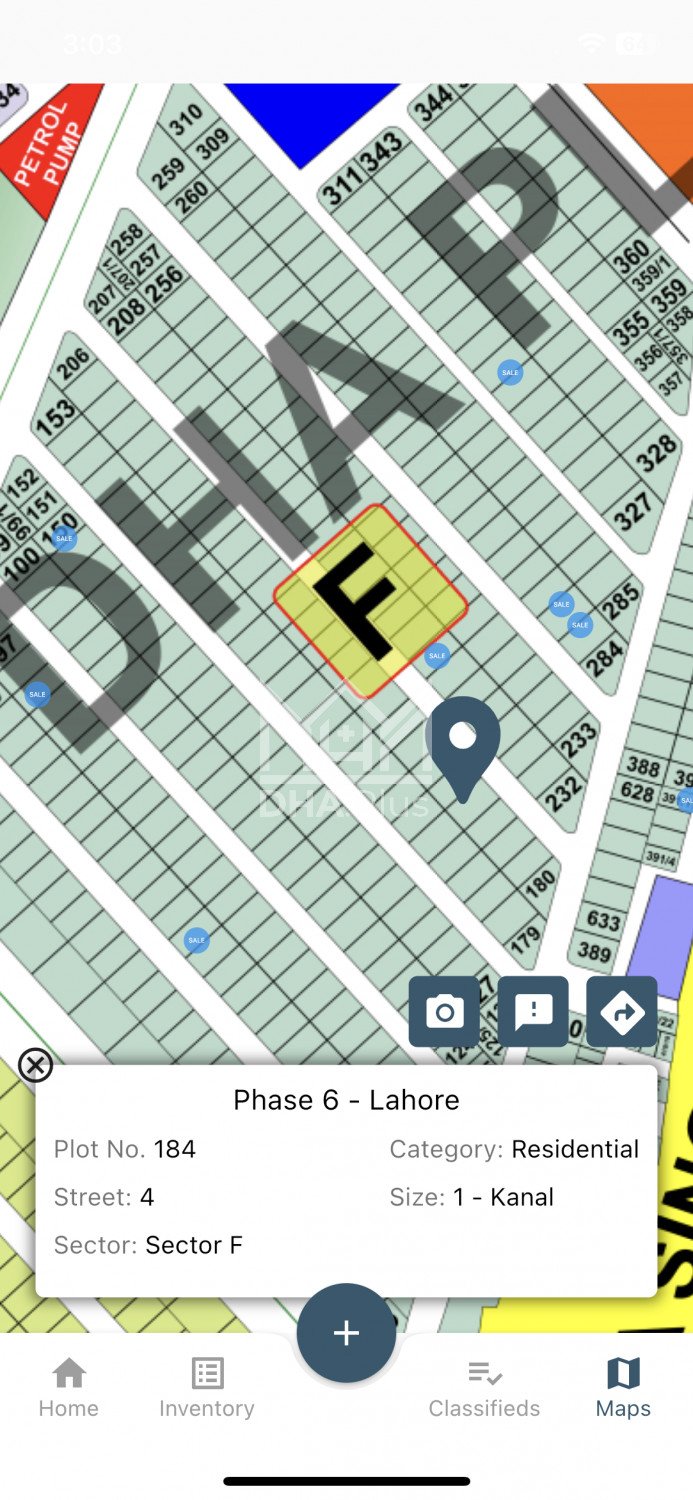The width and height of the screenshot is (693, 1500).
Task: Open the Inventory tab
Action: (x=207, y=1387)
